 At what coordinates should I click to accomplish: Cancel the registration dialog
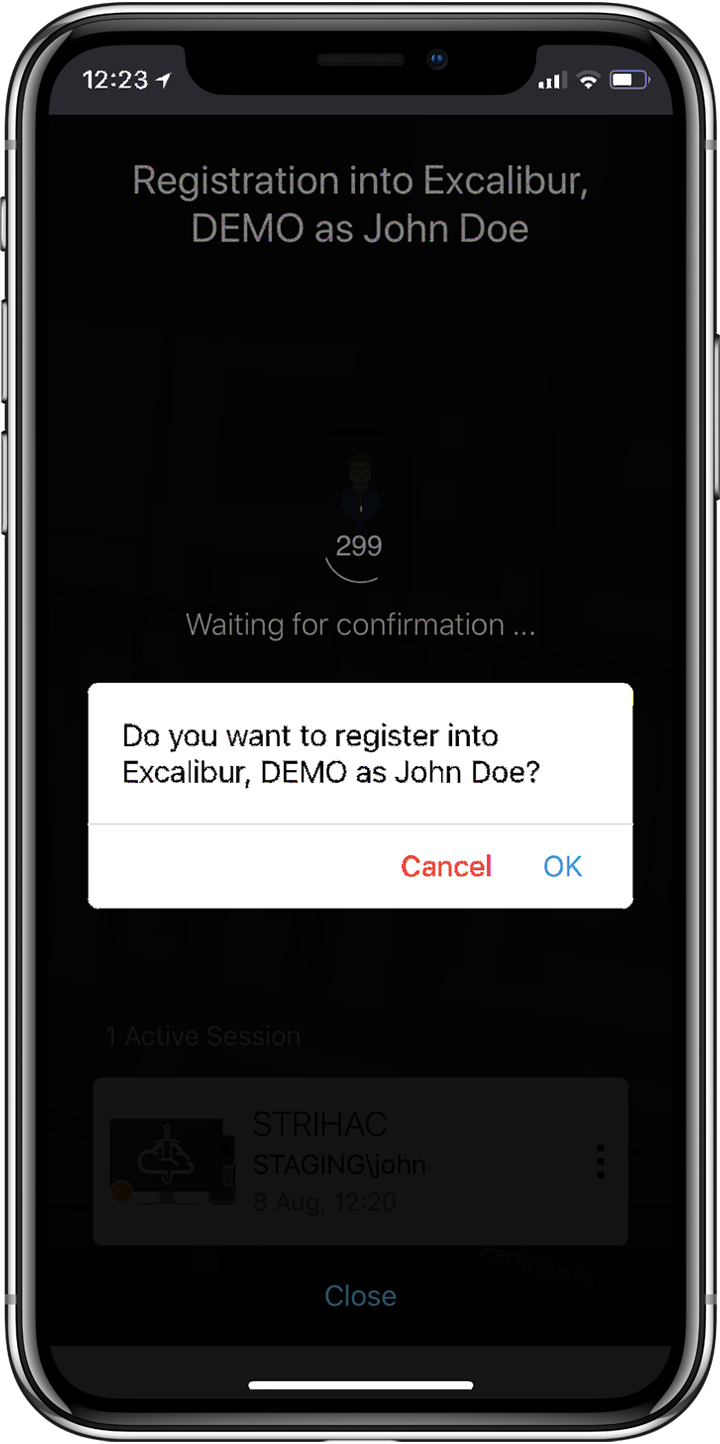(x=446, y=866)
